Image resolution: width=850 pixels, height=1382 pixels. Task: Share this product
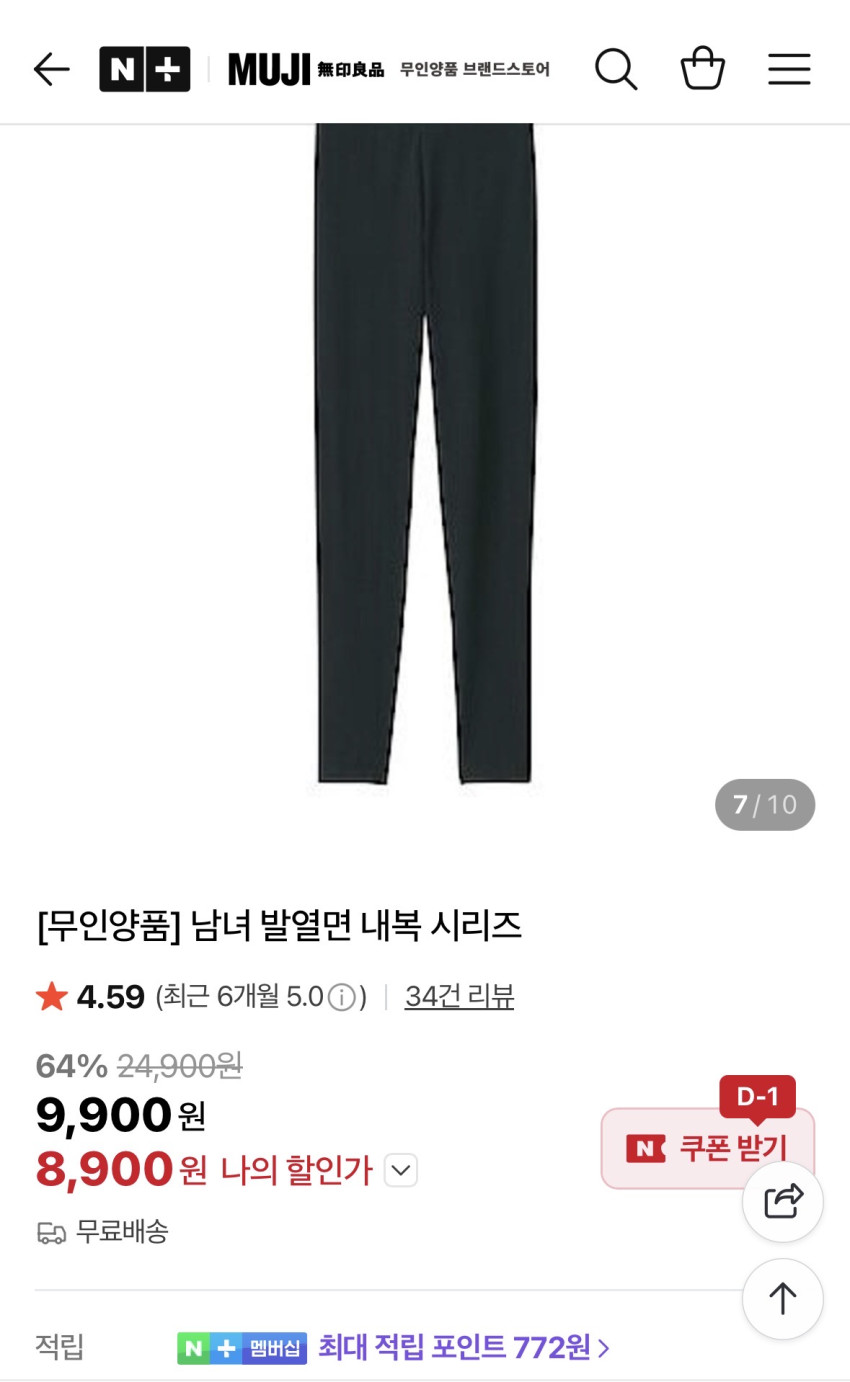click(782, 1201)
